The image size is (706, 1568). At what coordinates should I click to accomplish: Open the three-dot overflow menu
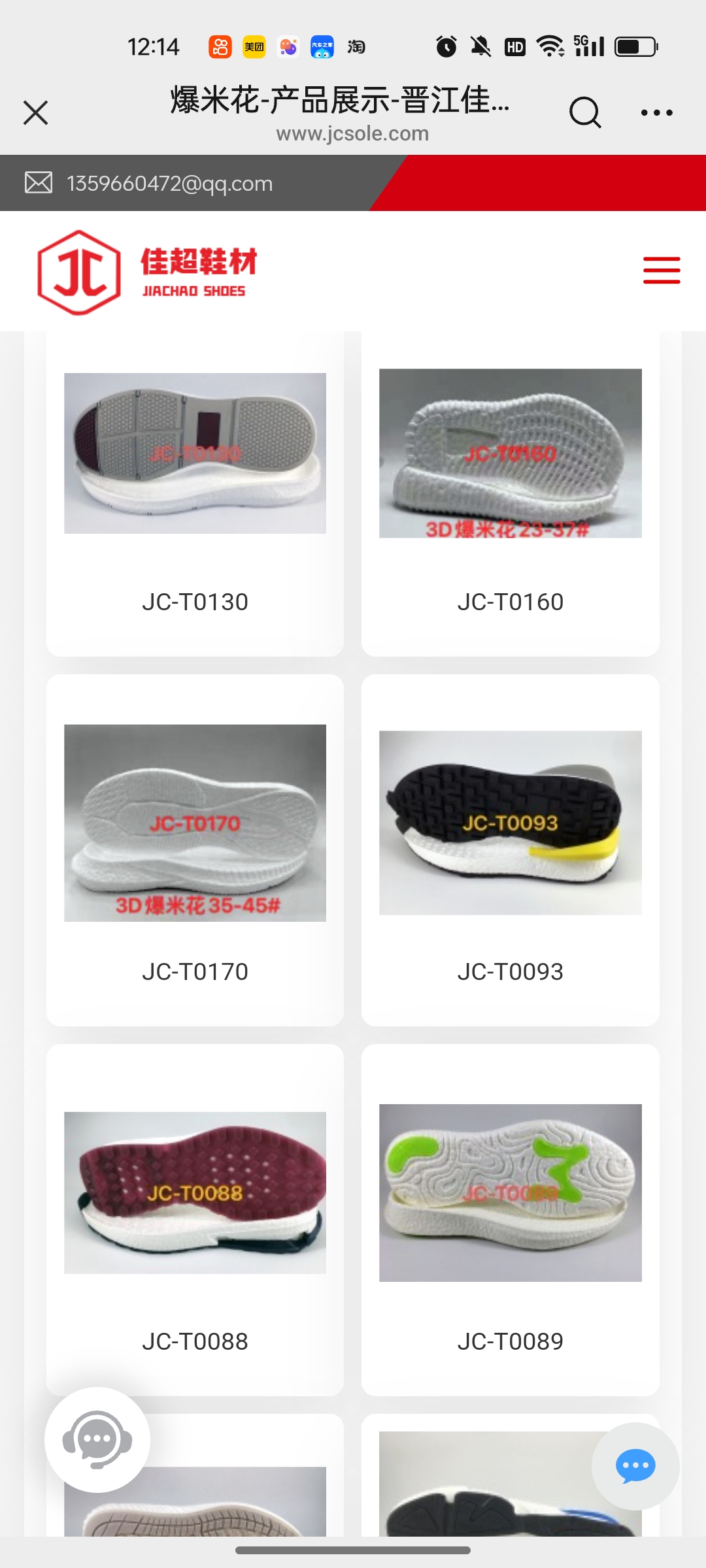click(656, 112)
